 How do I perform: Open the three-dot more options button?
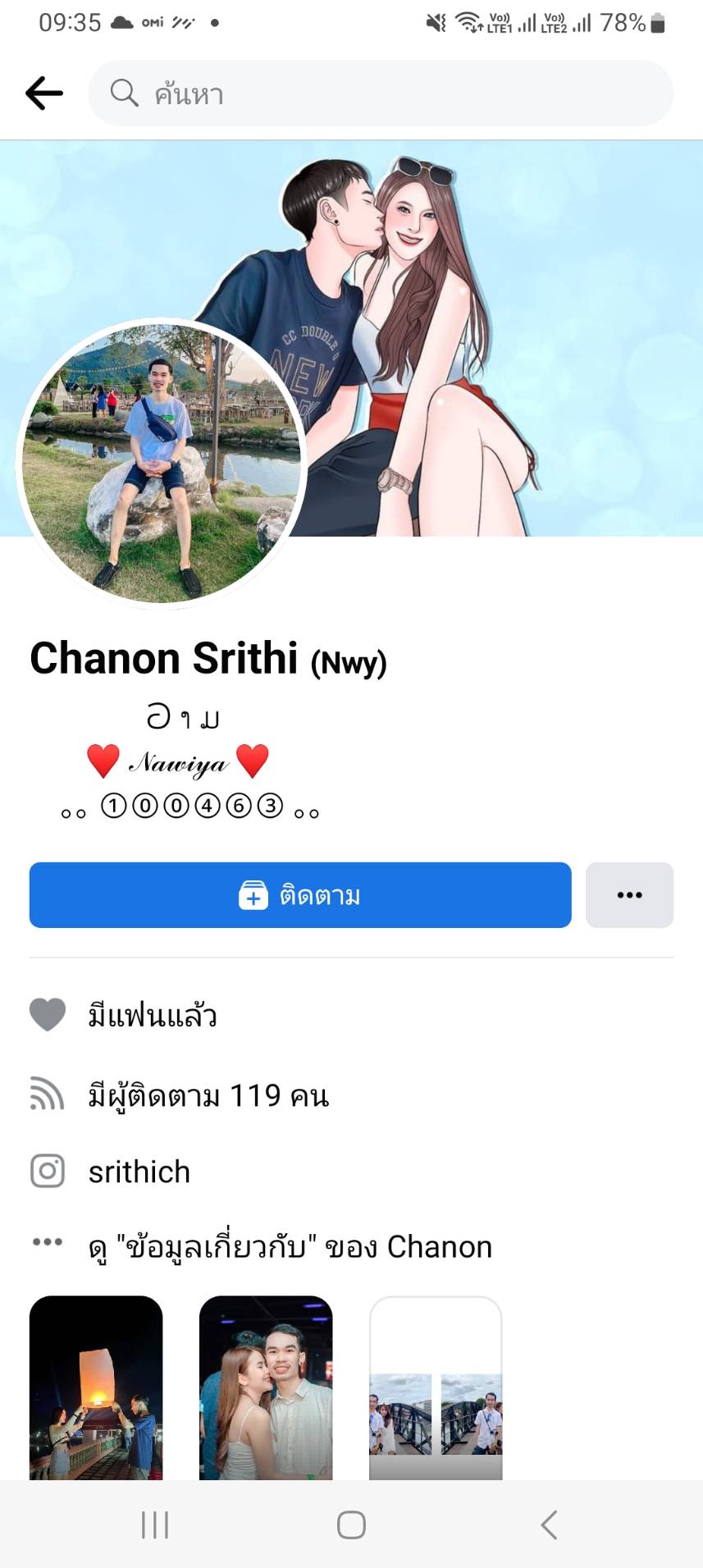629,894
